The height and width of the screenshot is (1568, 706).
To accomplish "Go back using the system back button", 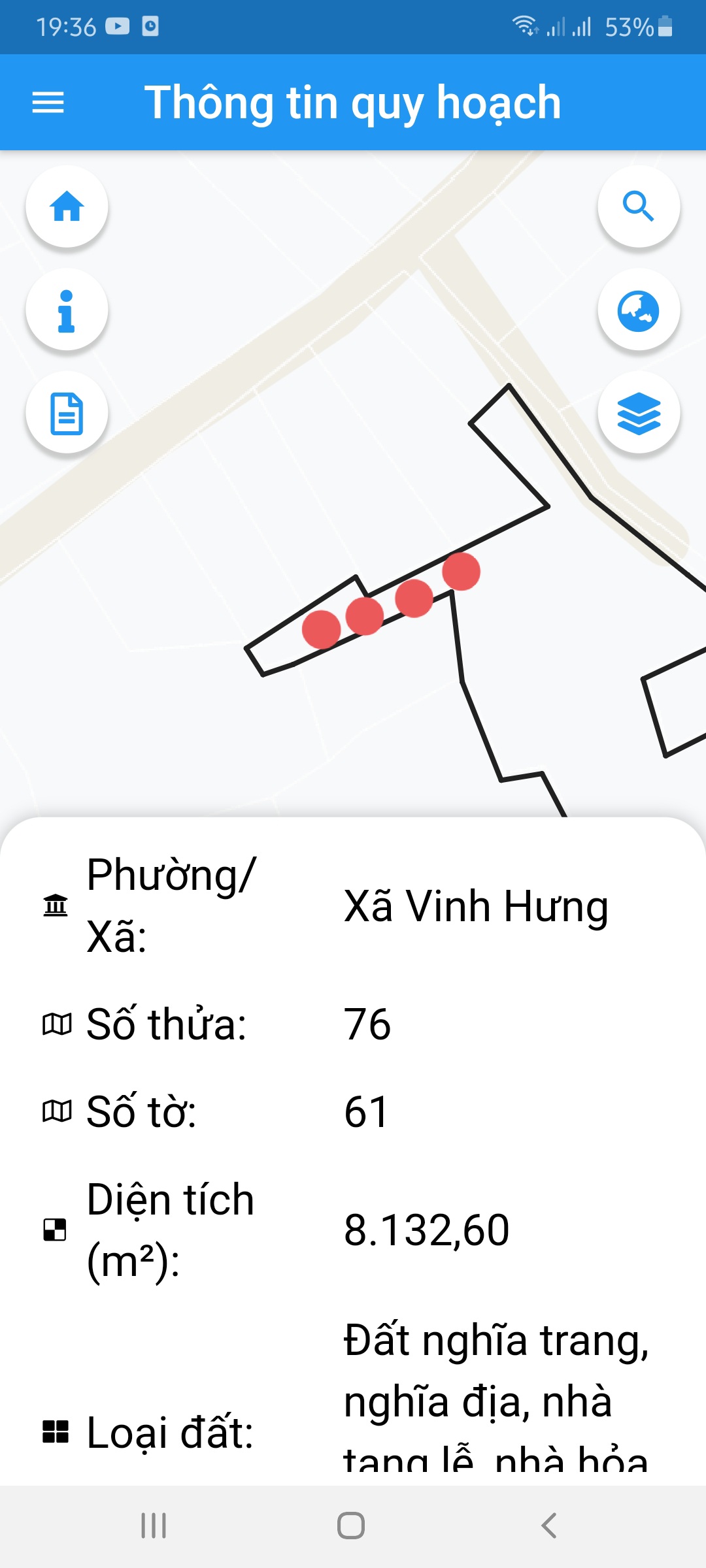I will [x=549, y=1526].
